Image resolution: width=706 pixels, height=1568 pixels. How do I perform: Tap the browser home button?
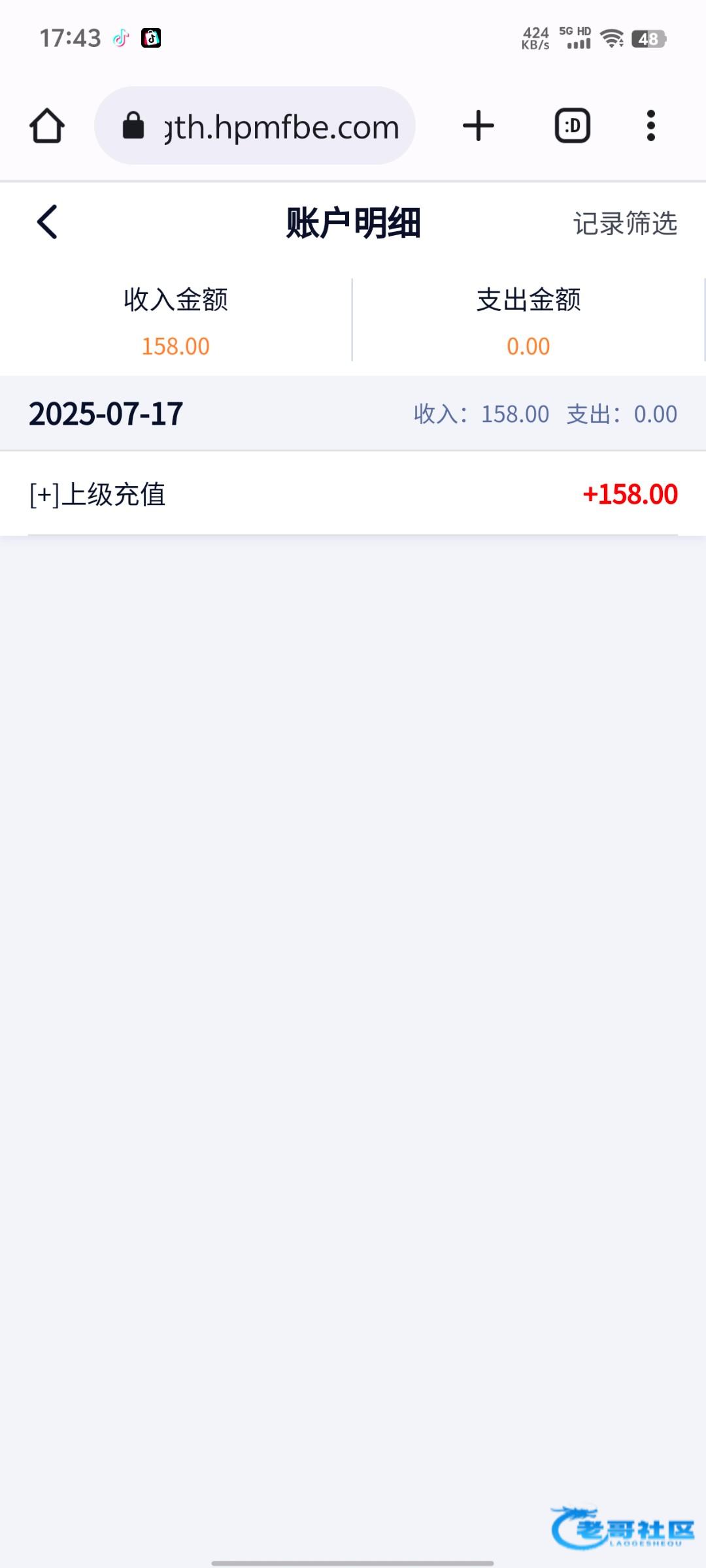click(47, 125)
